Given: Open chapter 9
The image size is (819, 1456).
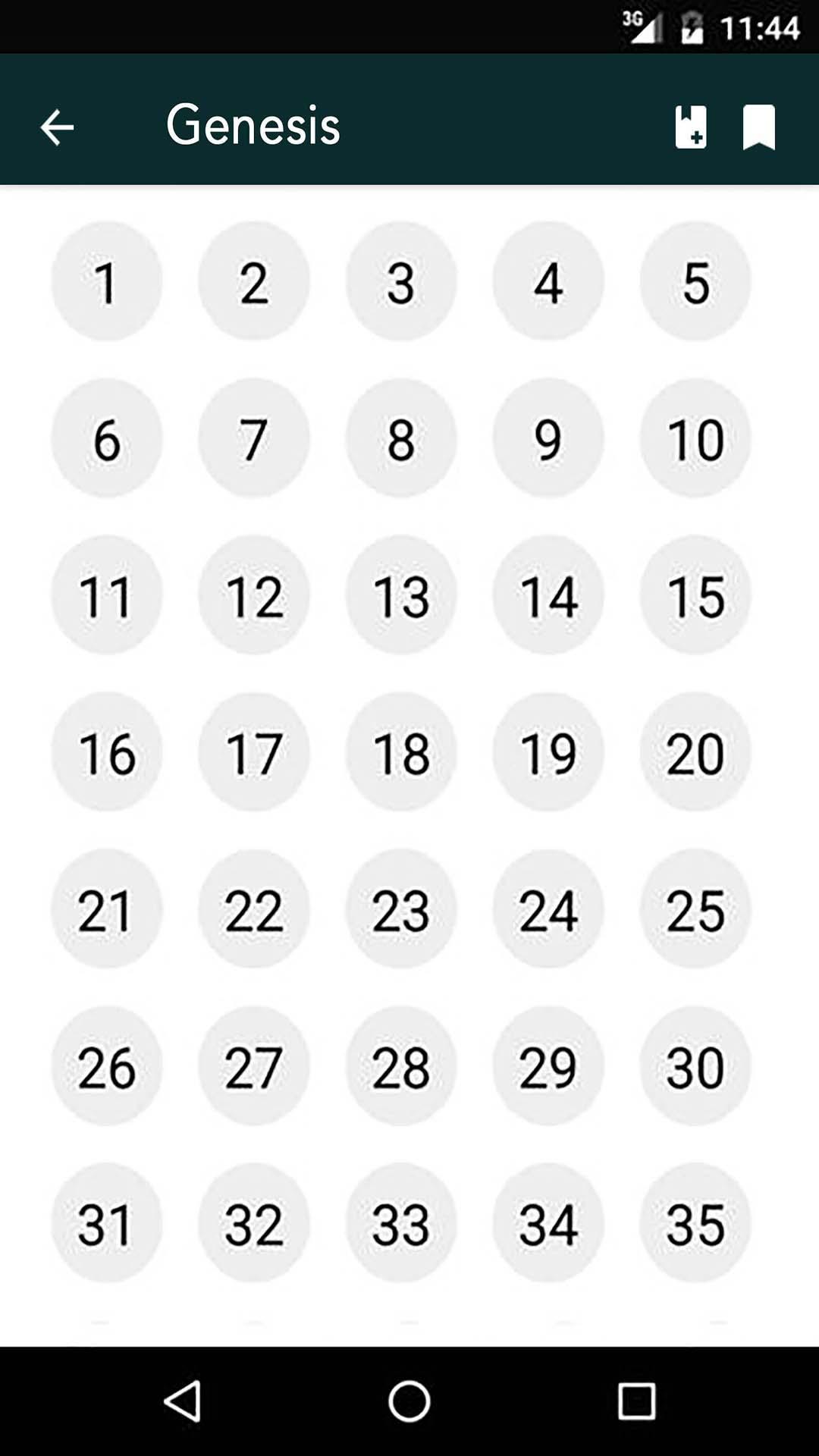Looking at the screenshot, I should point(548,438).
